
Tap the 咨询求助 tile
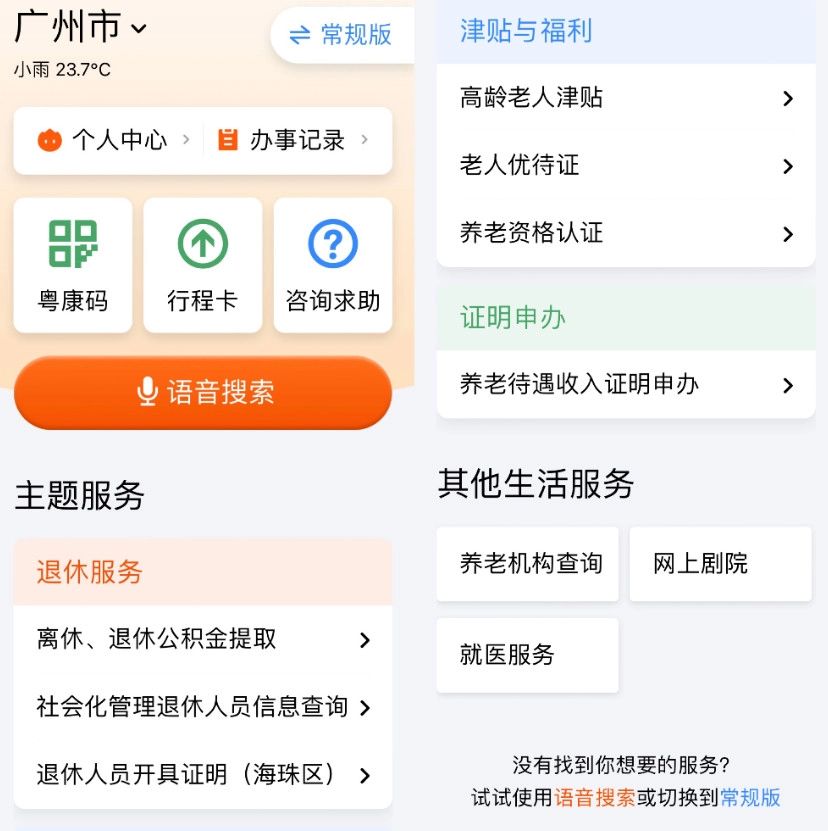tap(333, 265)
